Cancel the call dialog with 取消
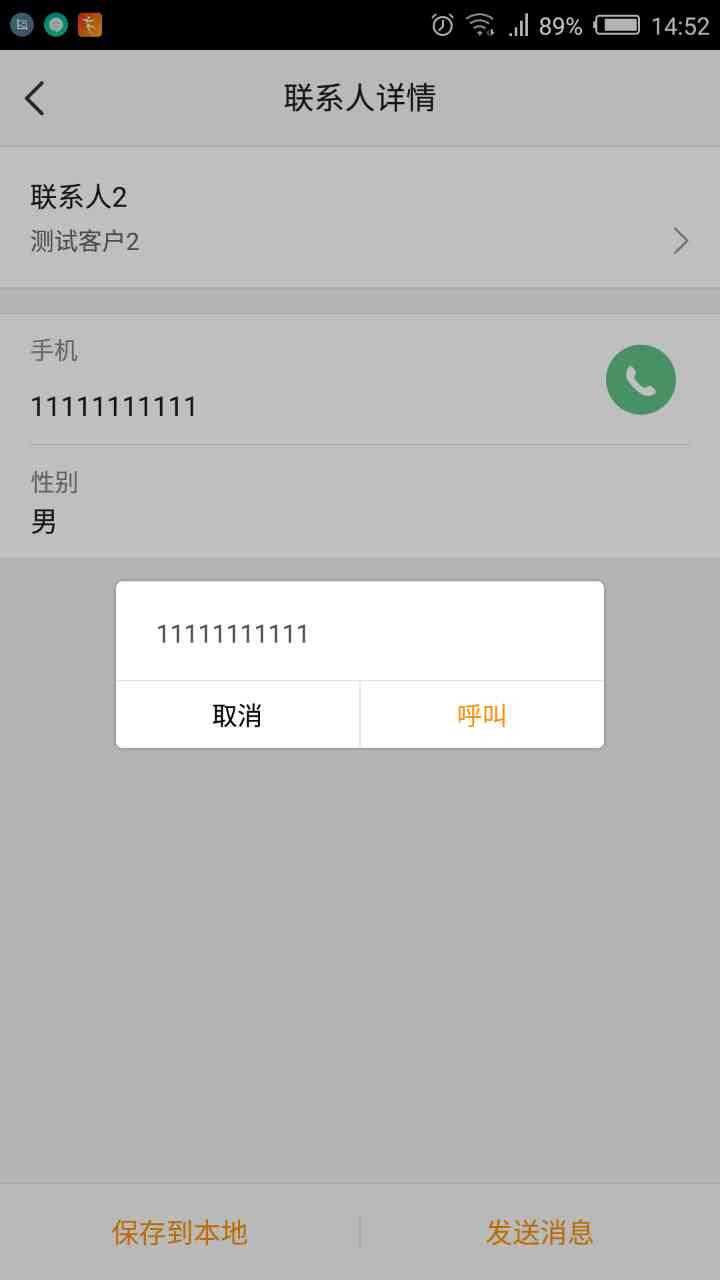Screen dimensions: 720x1280 (x=237, y=715)
